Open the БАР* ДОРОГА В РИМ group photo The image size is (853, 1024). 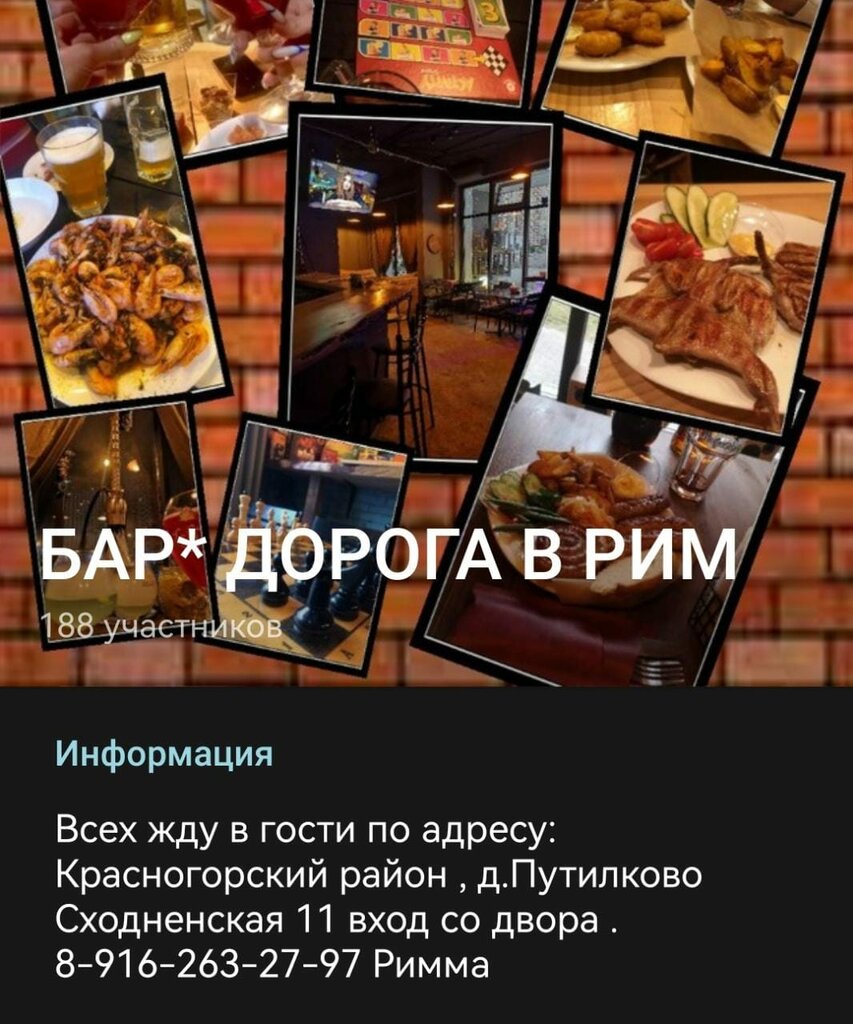(426, 300)
